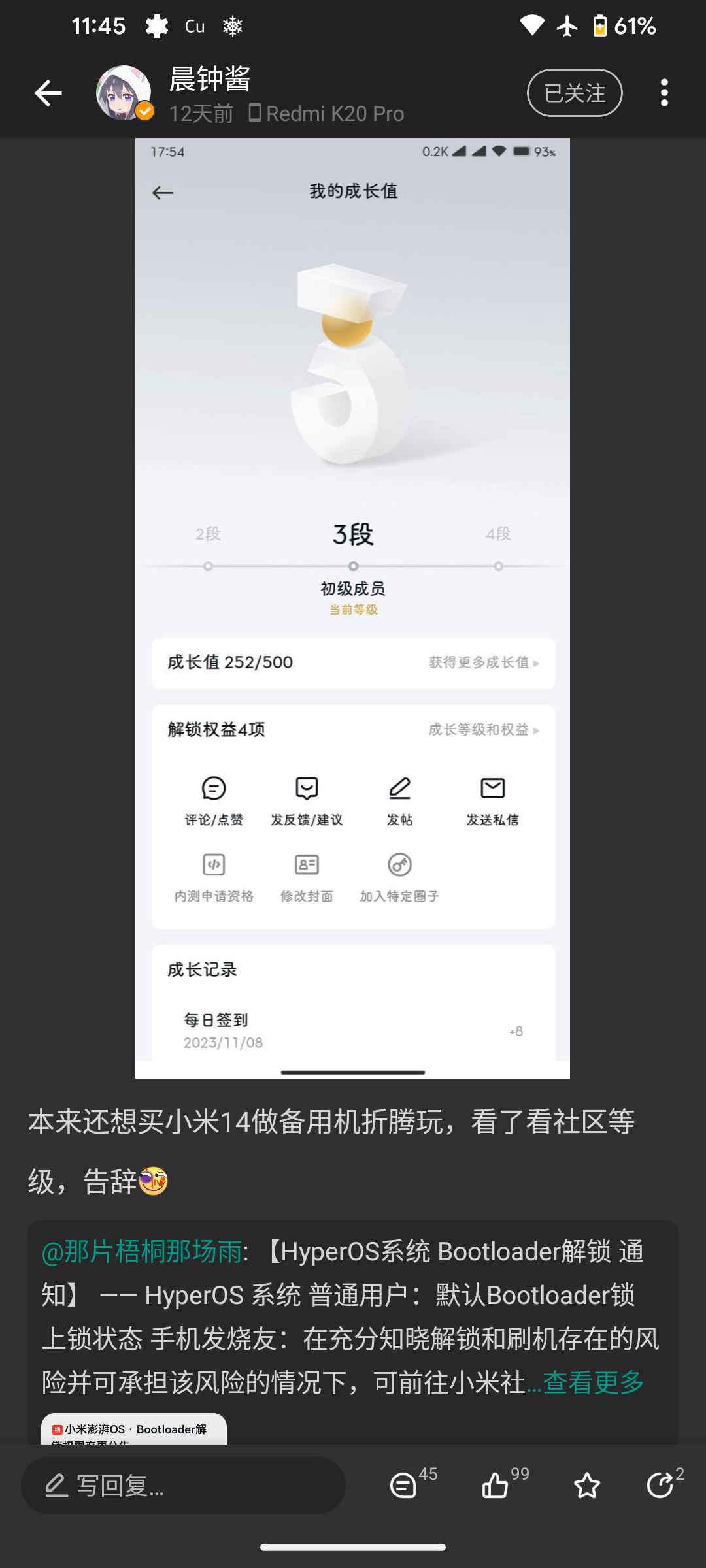
Task: Open @那片梧桐那场雨's profile link
Action: click(142, 1252)
